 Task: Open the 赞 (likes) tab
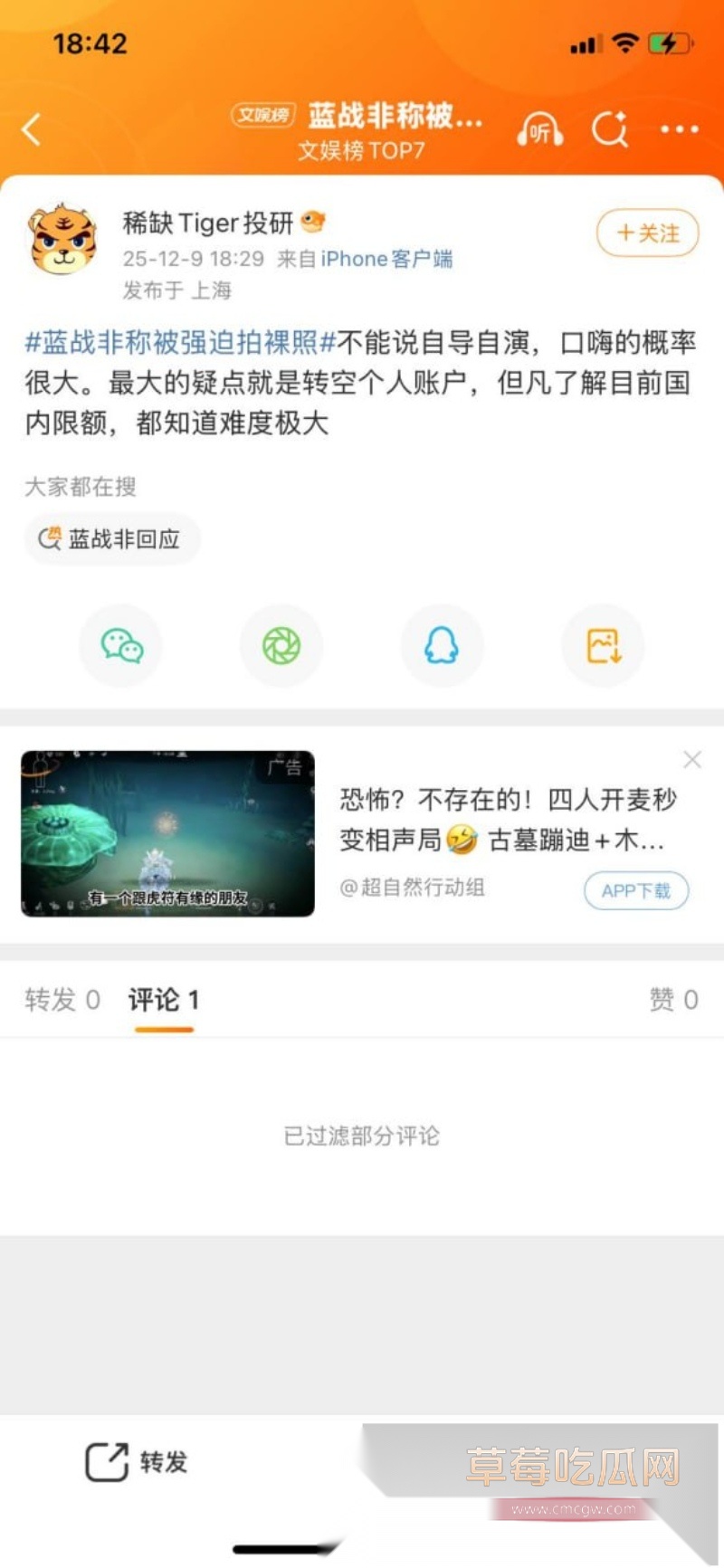tap(672, 1000)
